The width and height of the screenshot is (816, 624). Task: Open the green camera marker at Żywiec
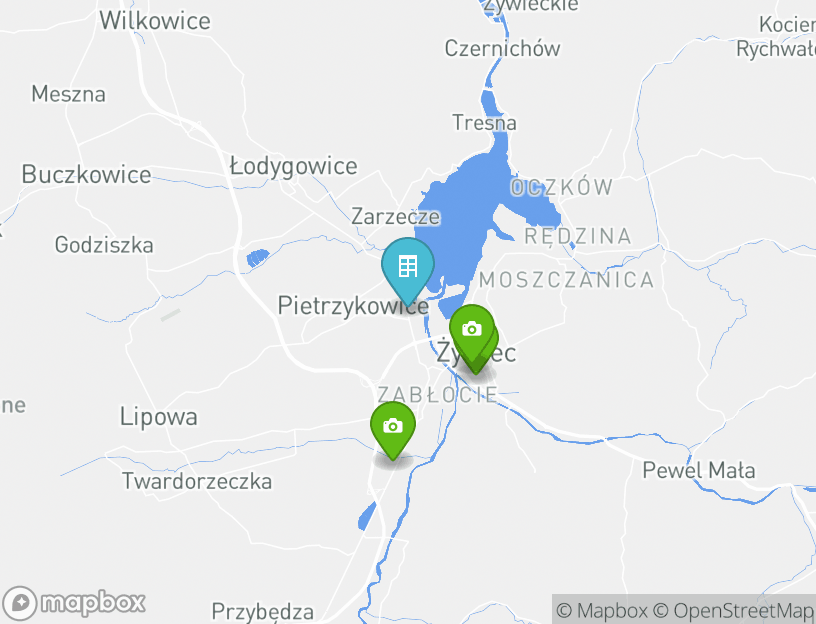coord(472,329)
